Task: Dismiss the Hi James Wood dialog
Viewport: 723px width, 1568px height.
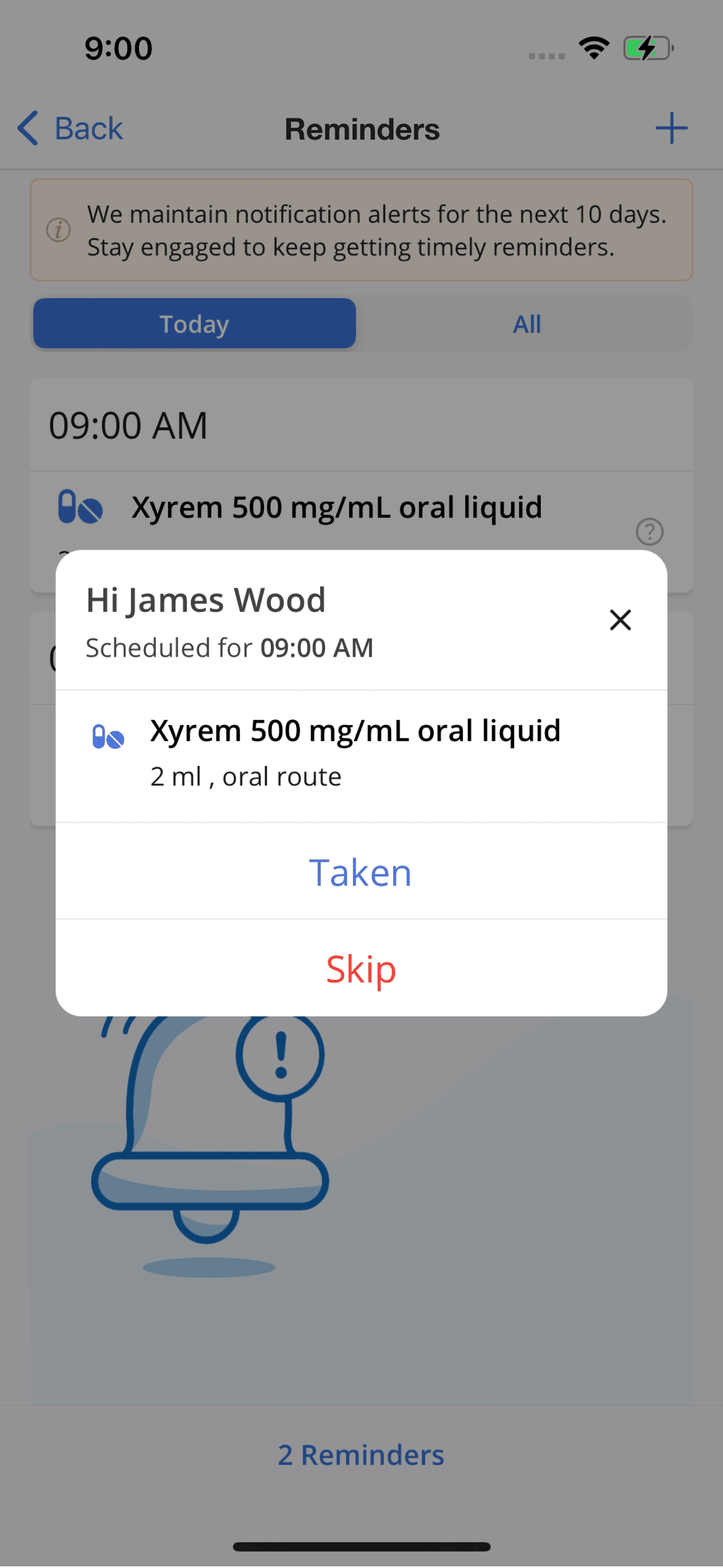Action: pos(620,620)
